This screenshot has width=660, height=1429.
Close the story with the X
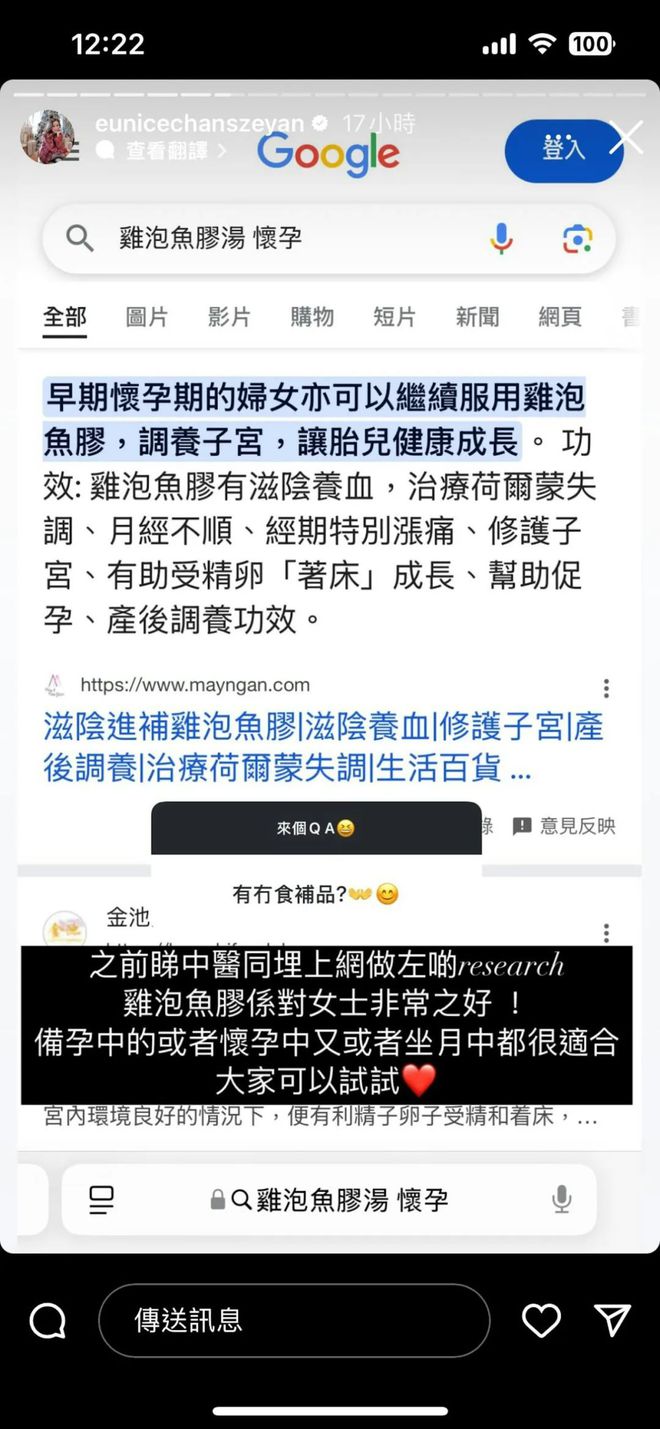[x=626, y=138]
